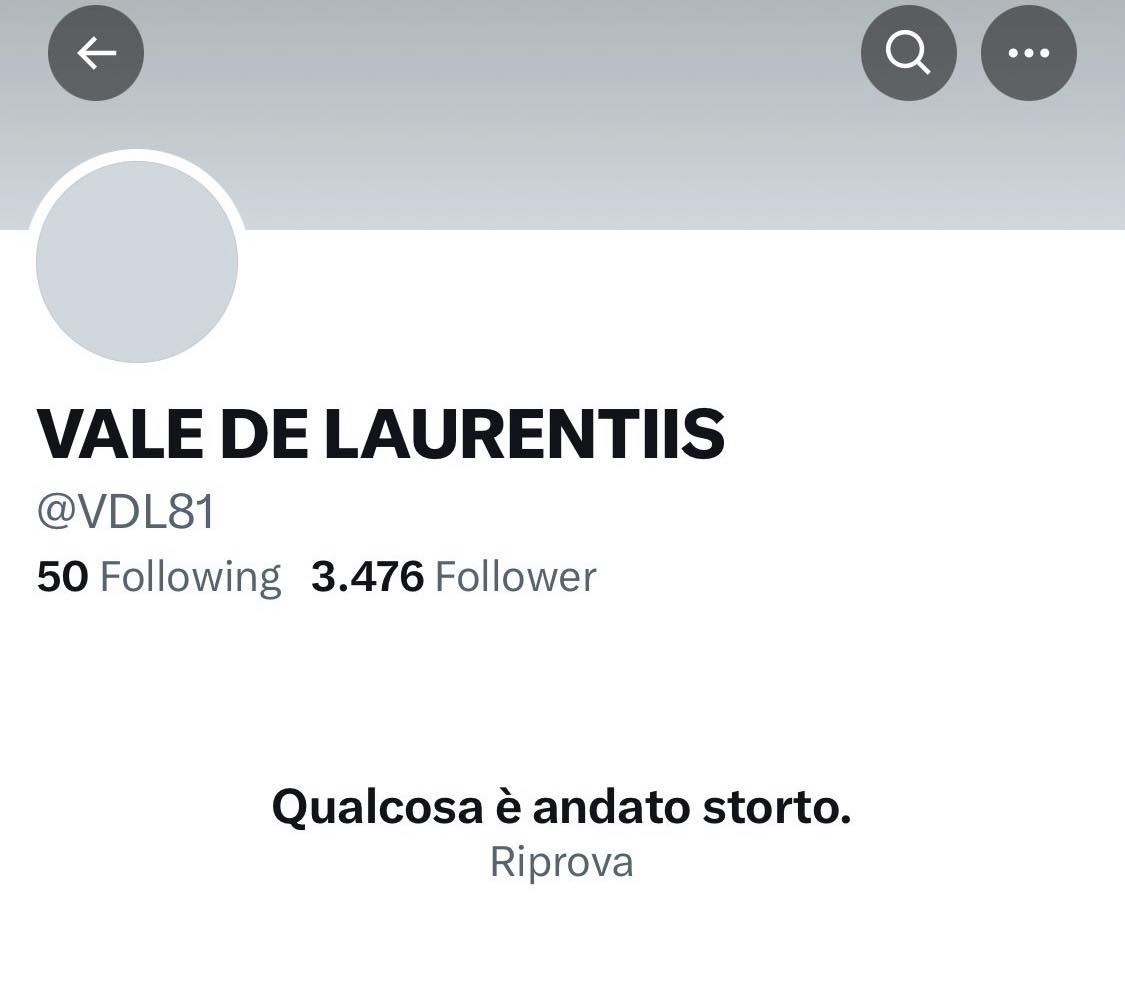Screen dimensions: 1125x1000
Task: View the 50 Following list
Action: [x=159, y=577]
